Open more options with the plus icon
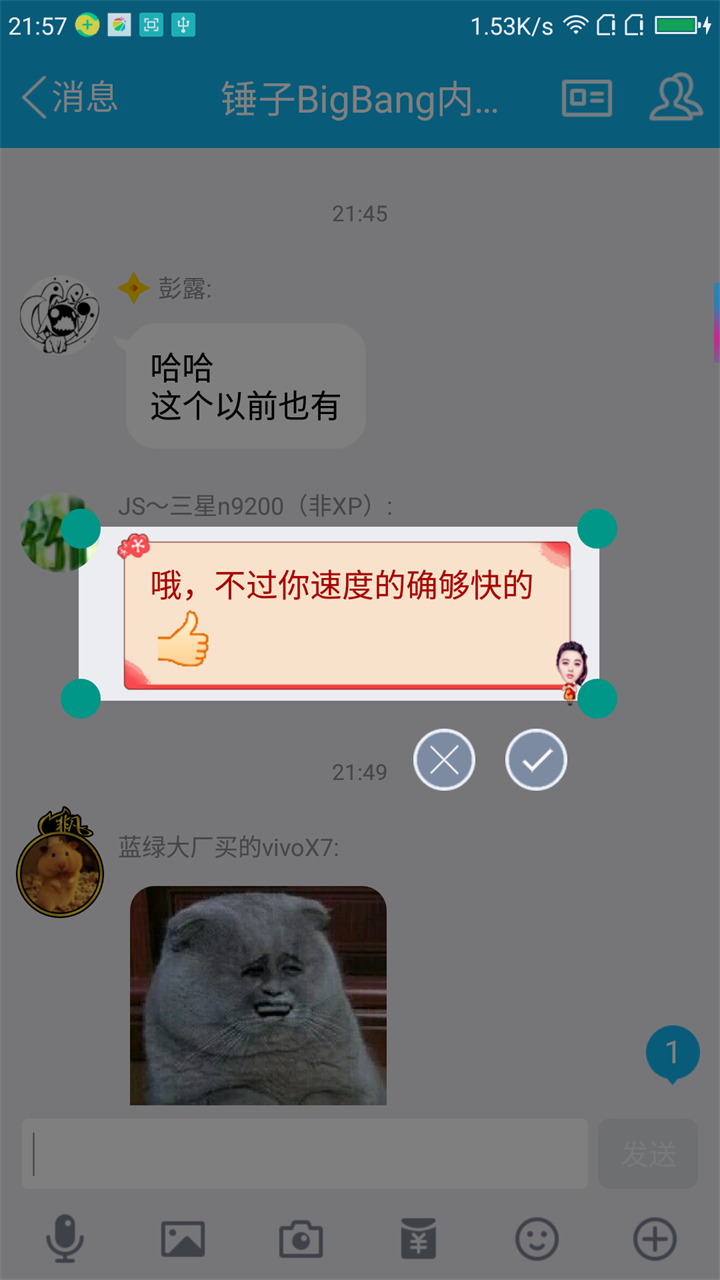Screen dimensions: 720x1280 point(655,1240)
